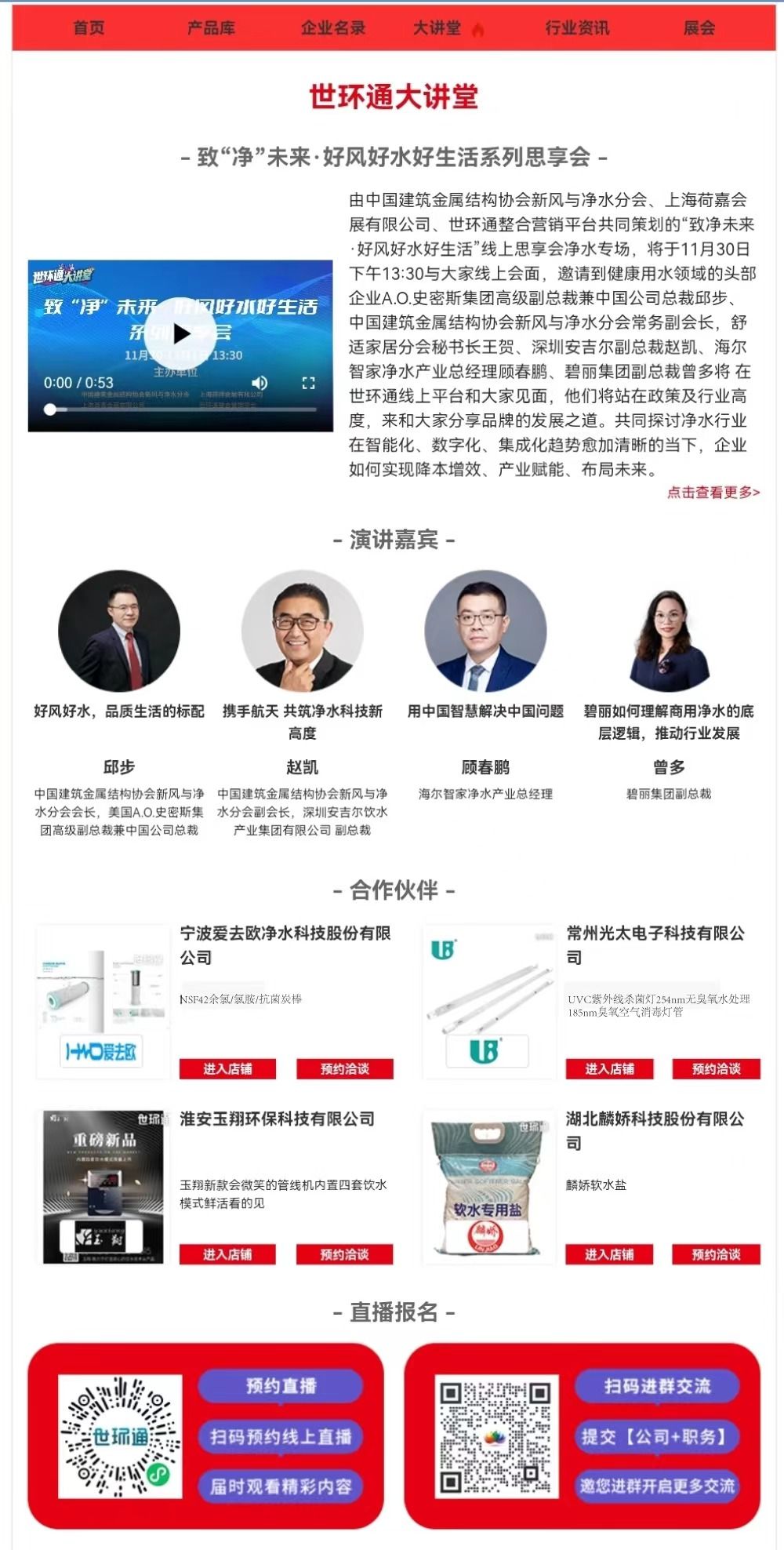Open the 宁波爱去欧 product image
This screenshot has height=1550, width=784.
coord(103,1002)
